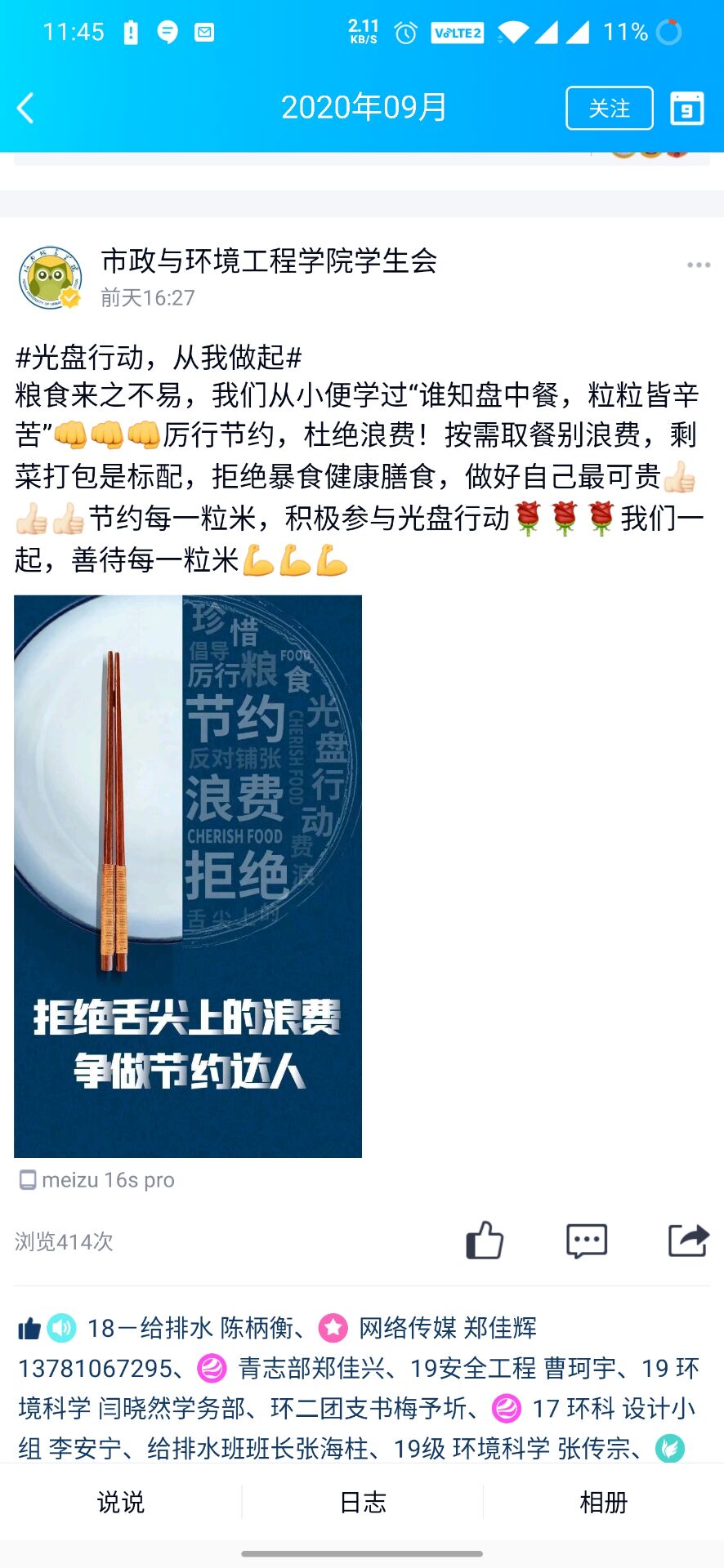Viewport: 724px width, 1568px height.
Task: Switch to the 相册 tab
Action: 603,1502
